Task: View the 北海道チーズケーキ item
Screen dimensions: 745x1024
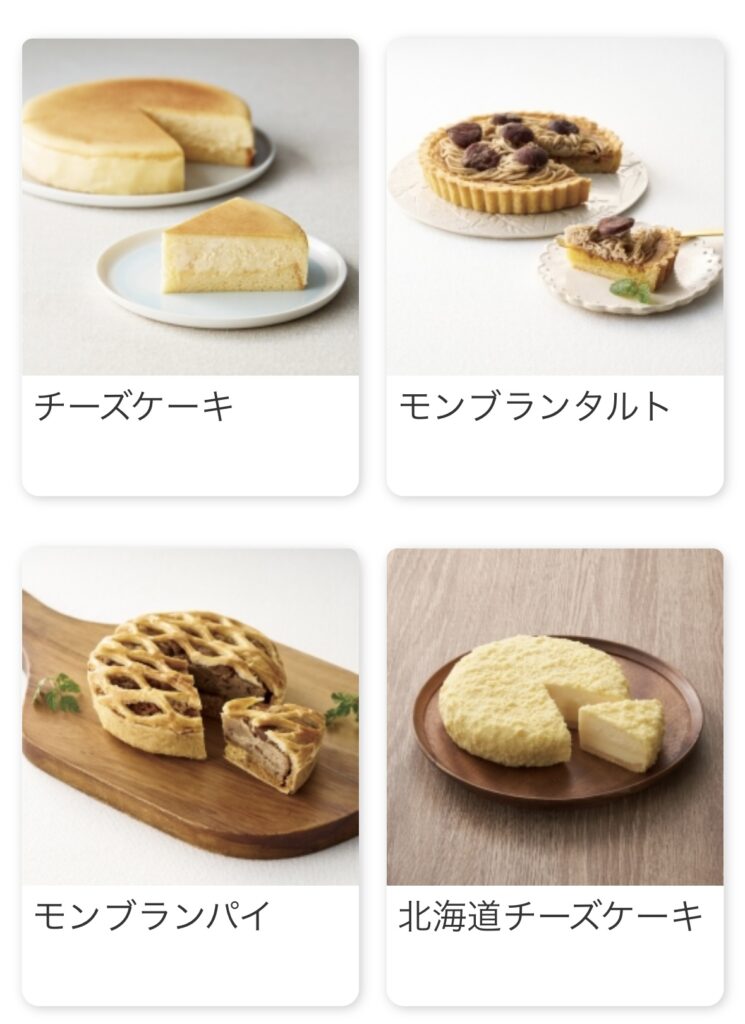Action: point(555,775)
